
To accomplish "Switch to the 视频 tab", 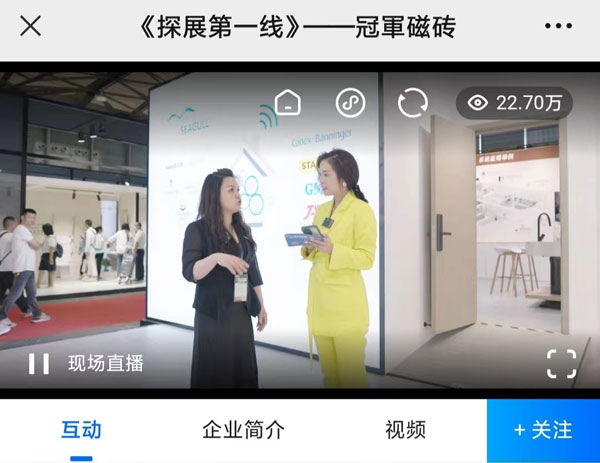I will point(405,430).
